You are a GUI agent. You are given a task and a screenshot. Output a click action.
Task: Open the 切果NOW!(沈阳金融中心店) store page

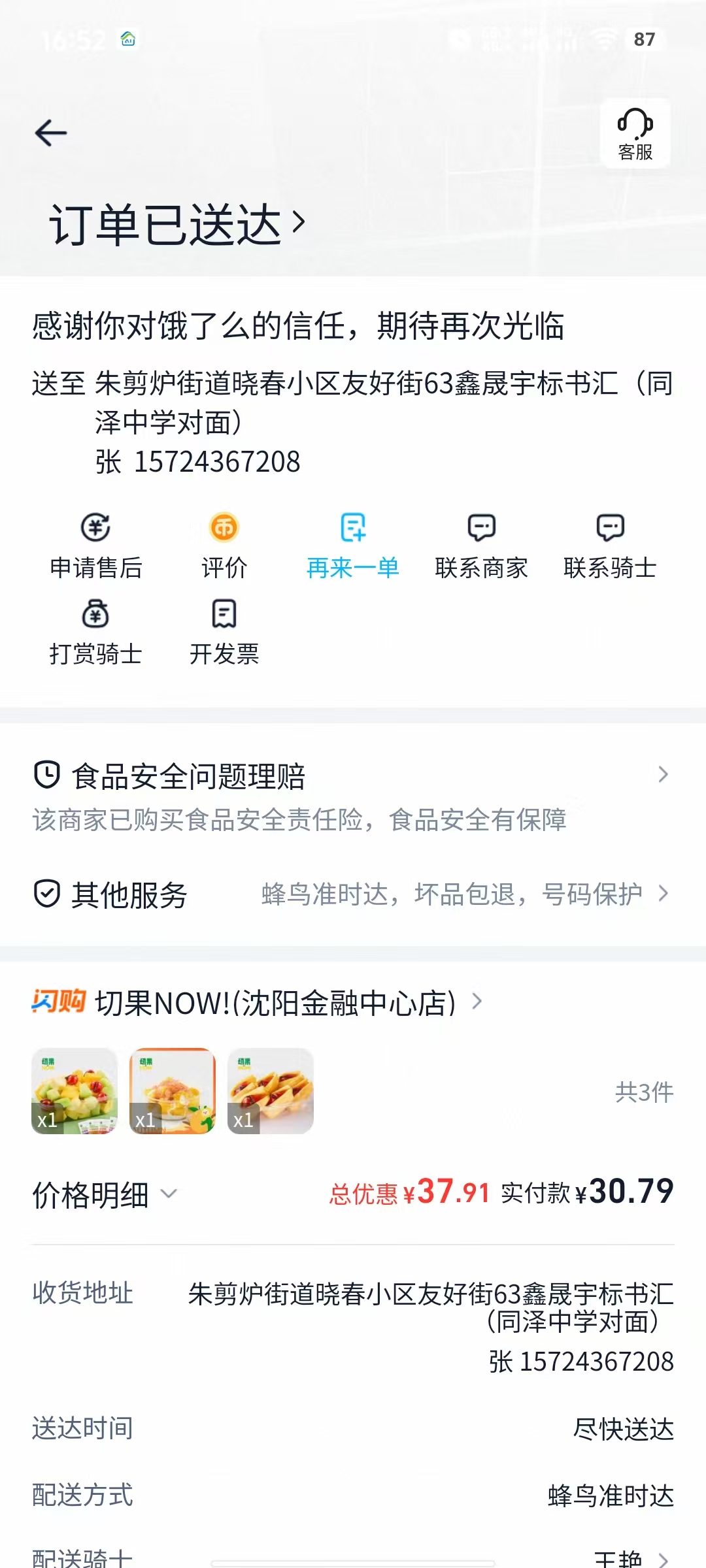[275, 1003]
